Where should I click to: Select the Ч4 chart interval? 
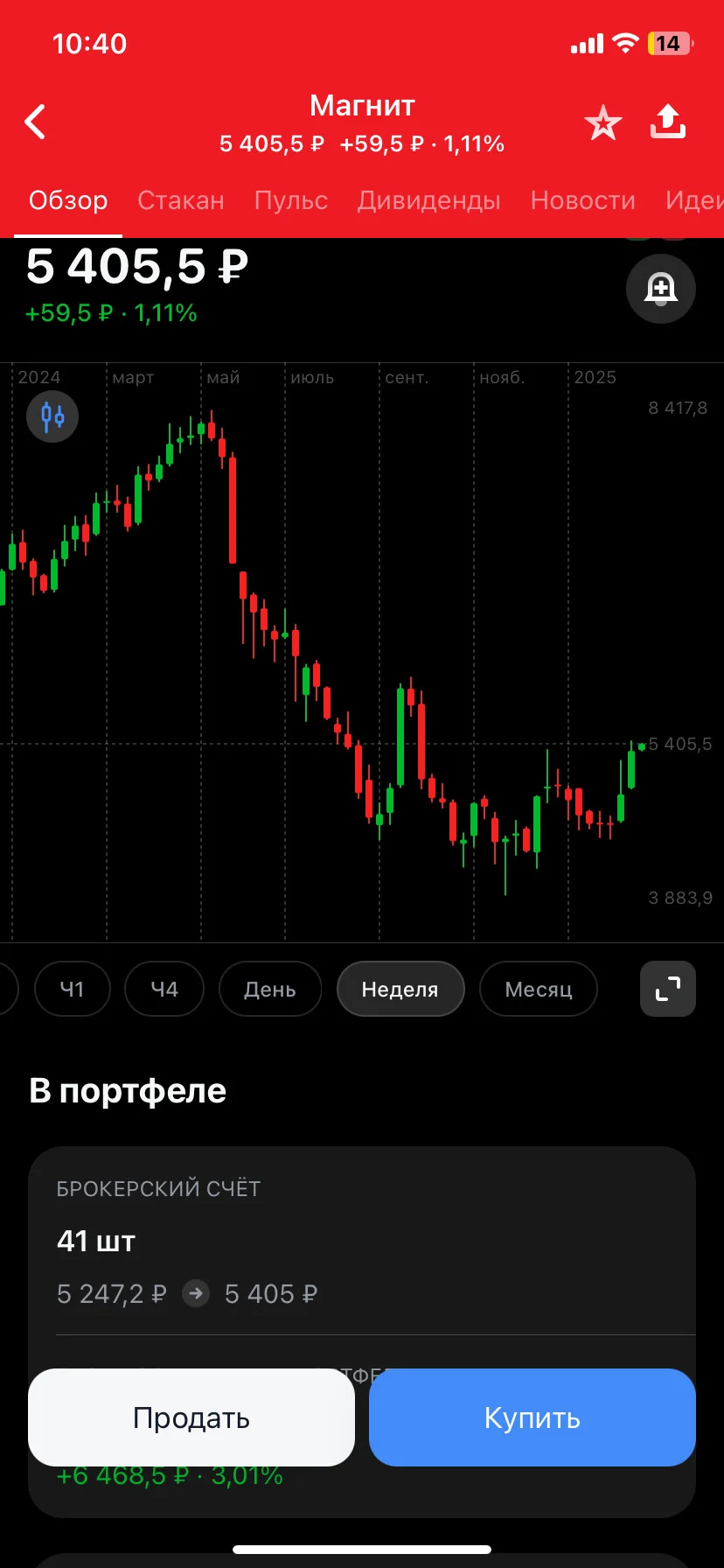(164, 989)
